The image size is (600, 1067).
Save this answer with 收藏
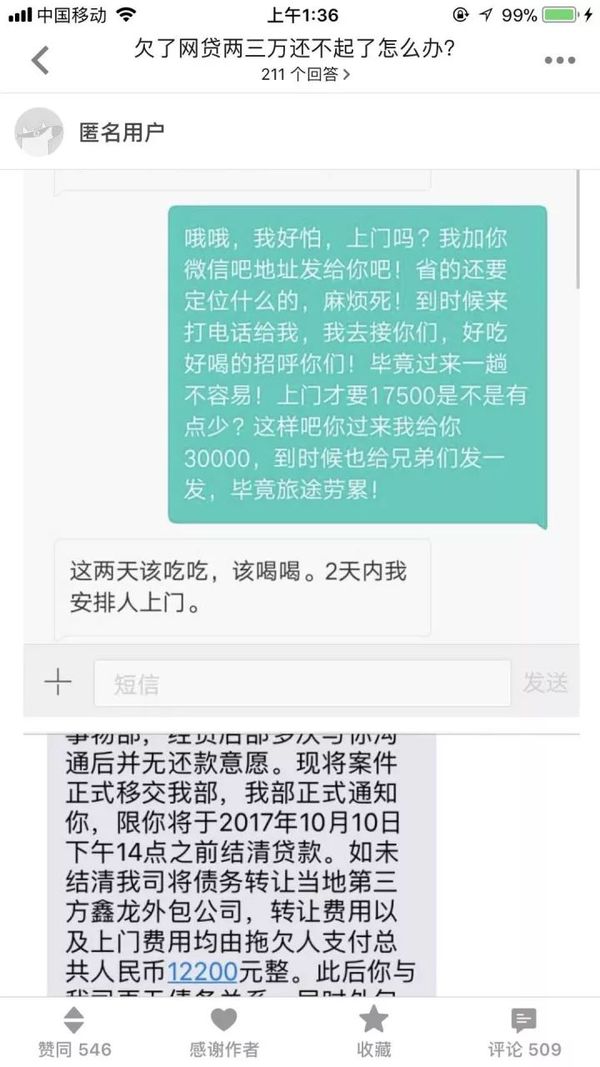tap(374, 1032)
